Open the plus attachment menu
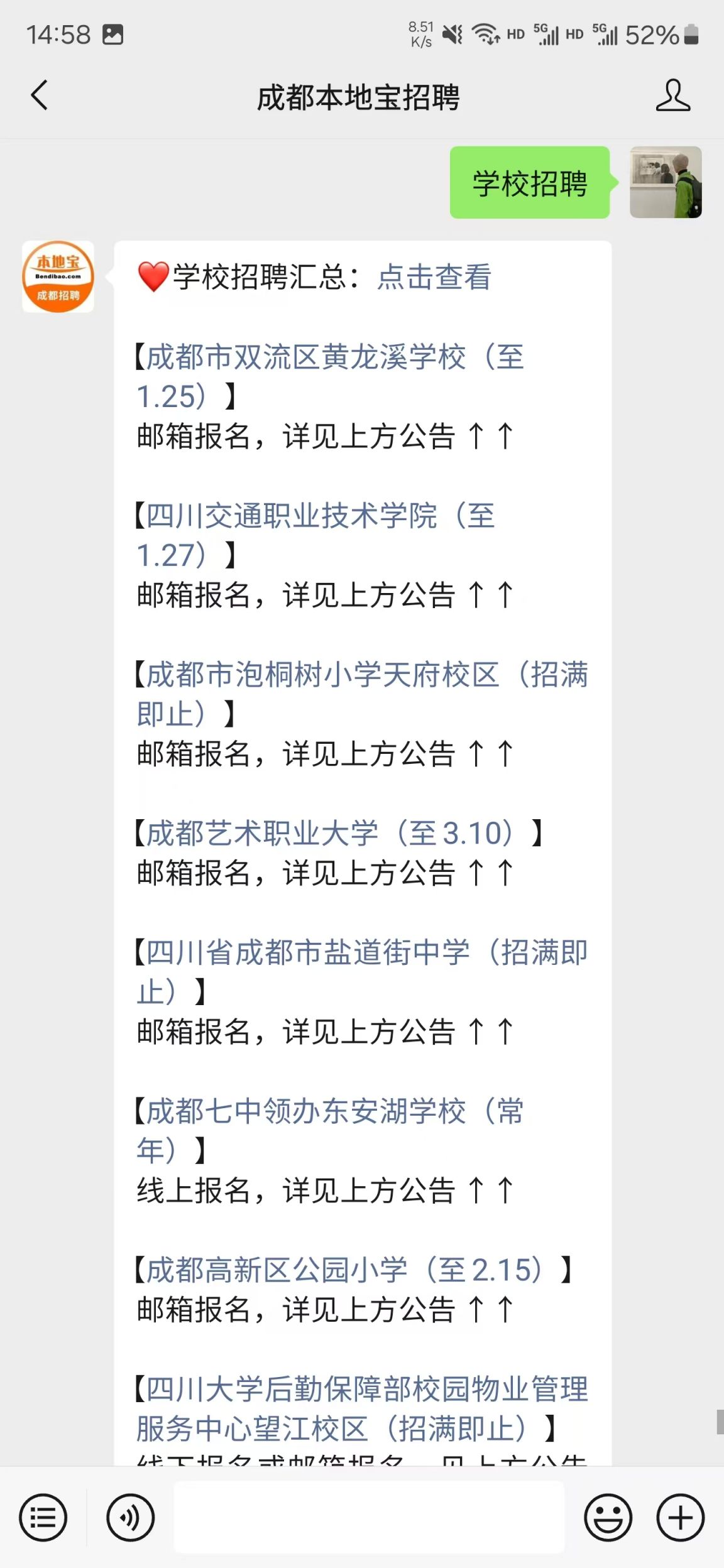The image size is (724, 1568). [681, 1518]
